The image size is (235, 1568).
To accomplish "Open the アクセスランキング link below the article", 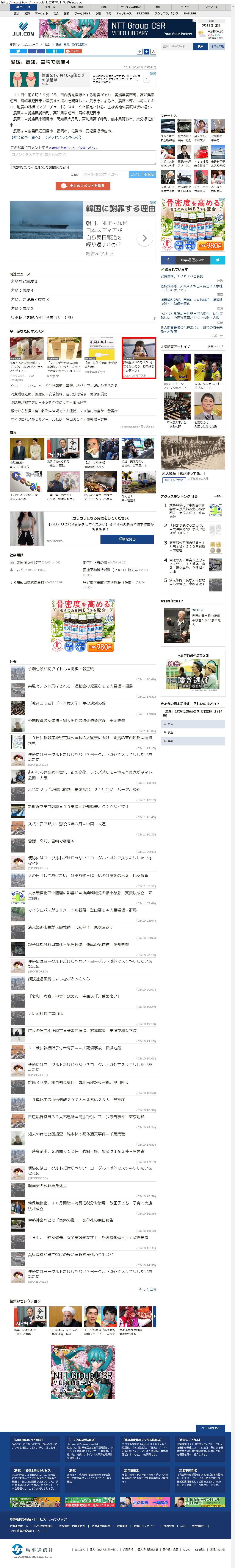I will pos(63,137).
